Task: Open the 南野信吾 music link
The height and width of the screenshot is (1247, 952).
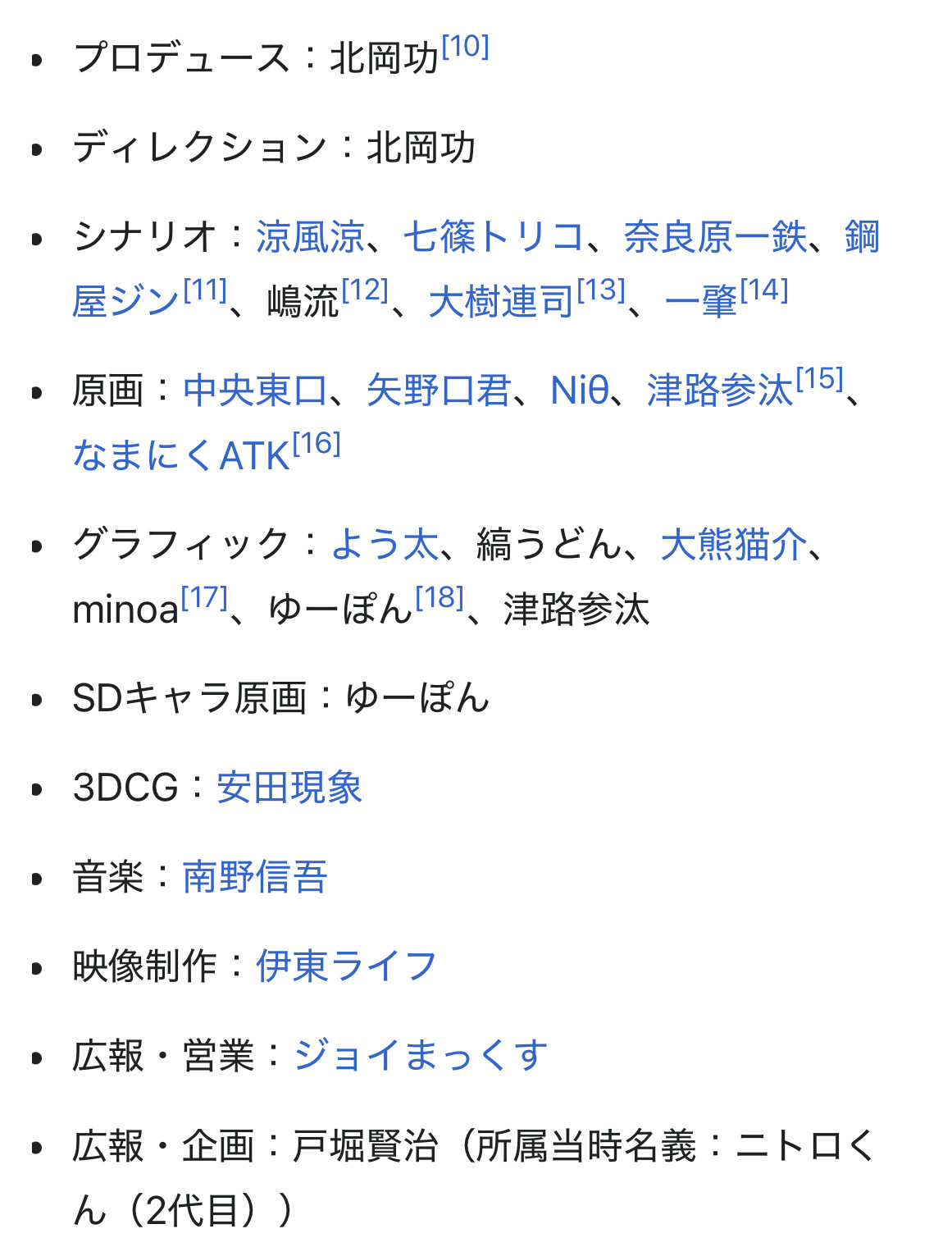Action: tap(255, 877)
